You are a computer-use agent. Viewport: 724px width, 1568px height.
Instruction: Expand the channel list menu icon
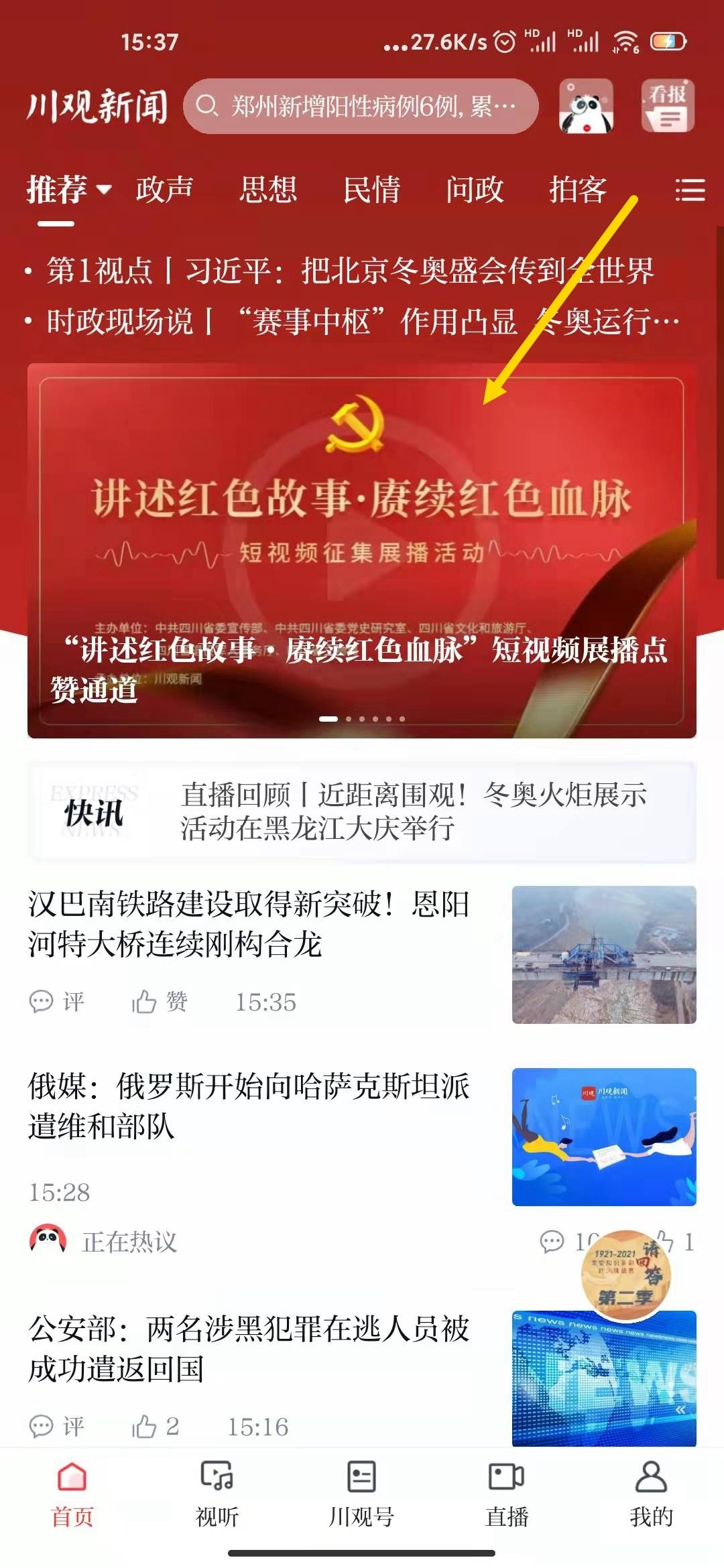(690, 190)
